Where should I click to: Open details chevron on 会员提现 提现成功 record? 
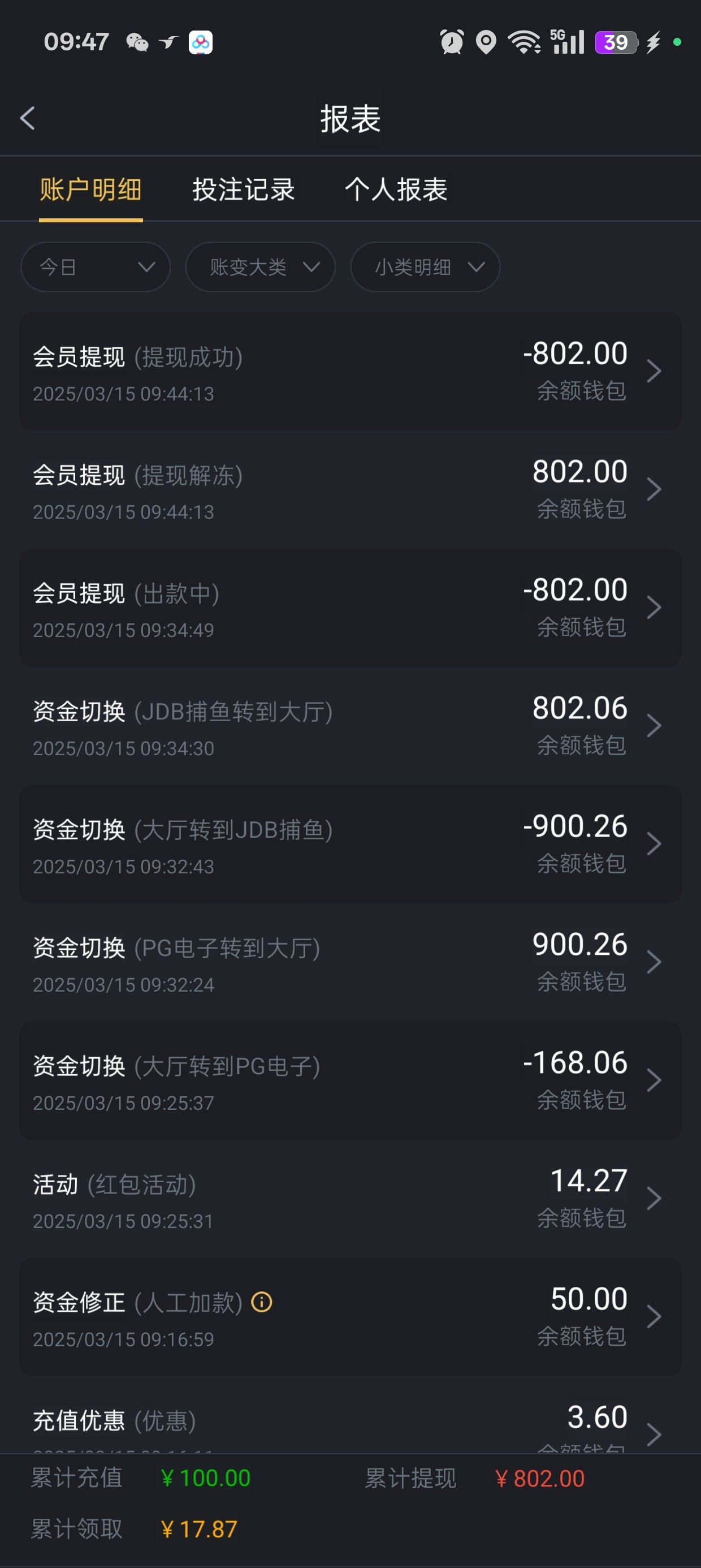(x=655, y=370)
